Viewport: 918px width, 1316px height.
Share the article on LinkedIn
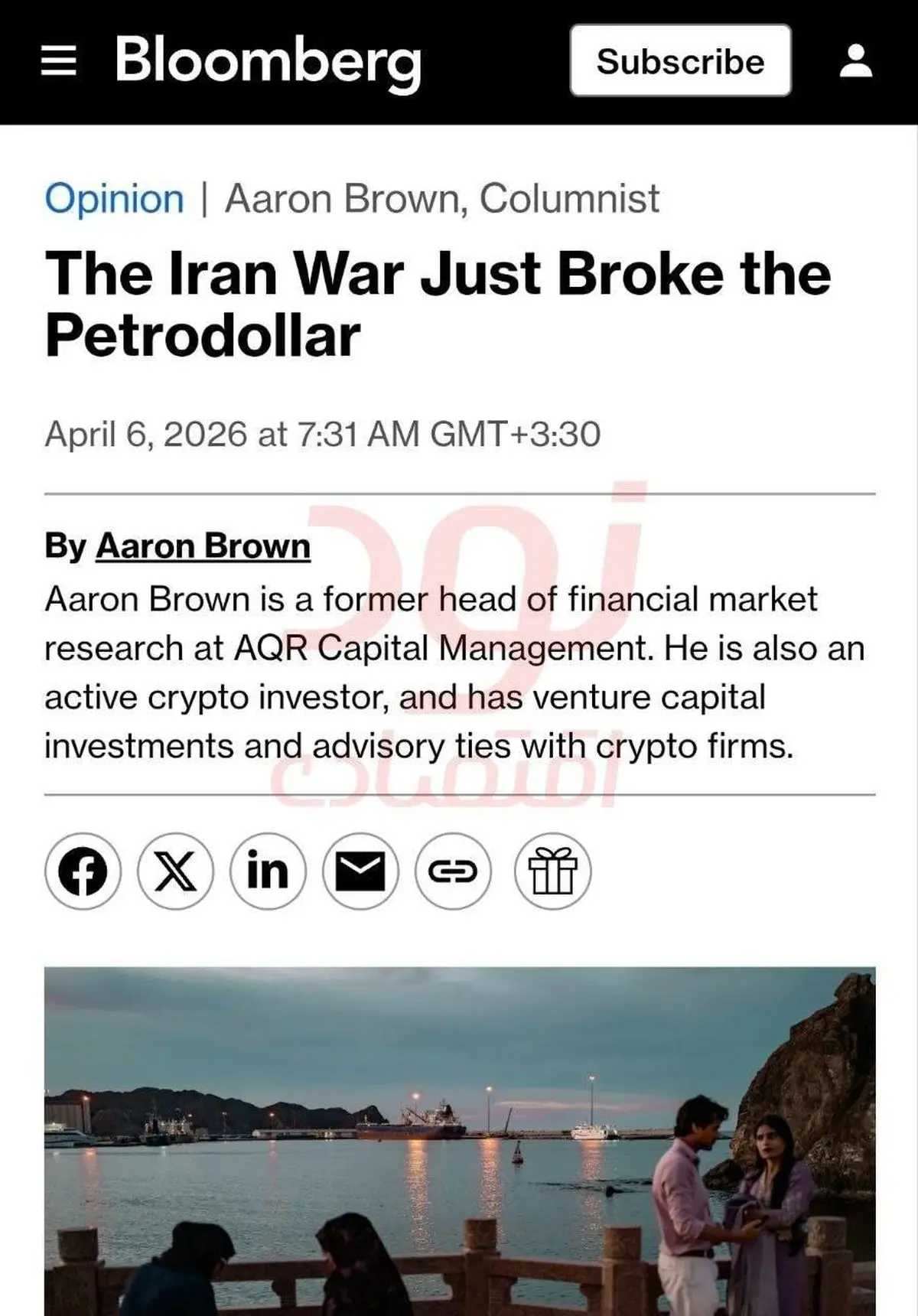coord(268,871)
